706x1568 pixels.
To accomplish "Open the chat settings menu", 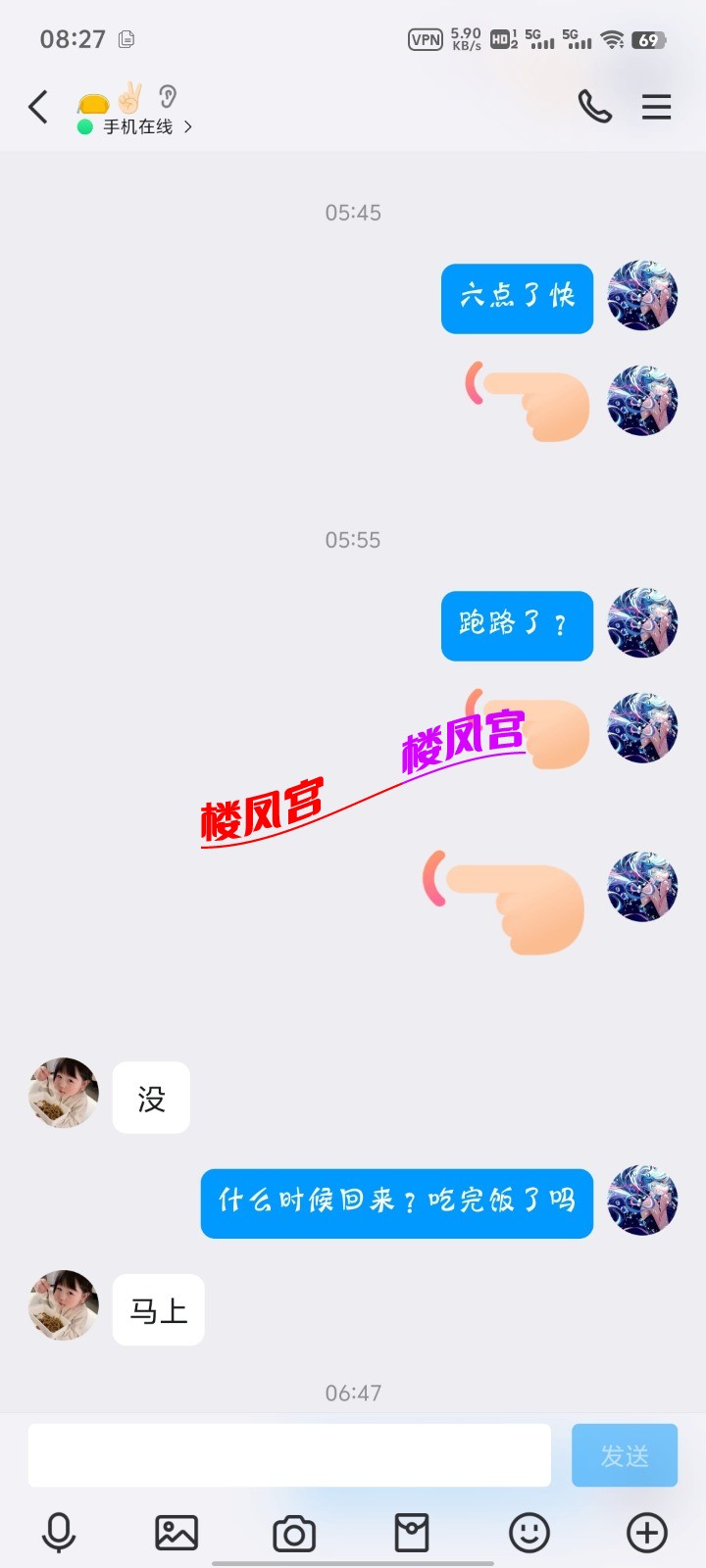I will tap(656, 107).
